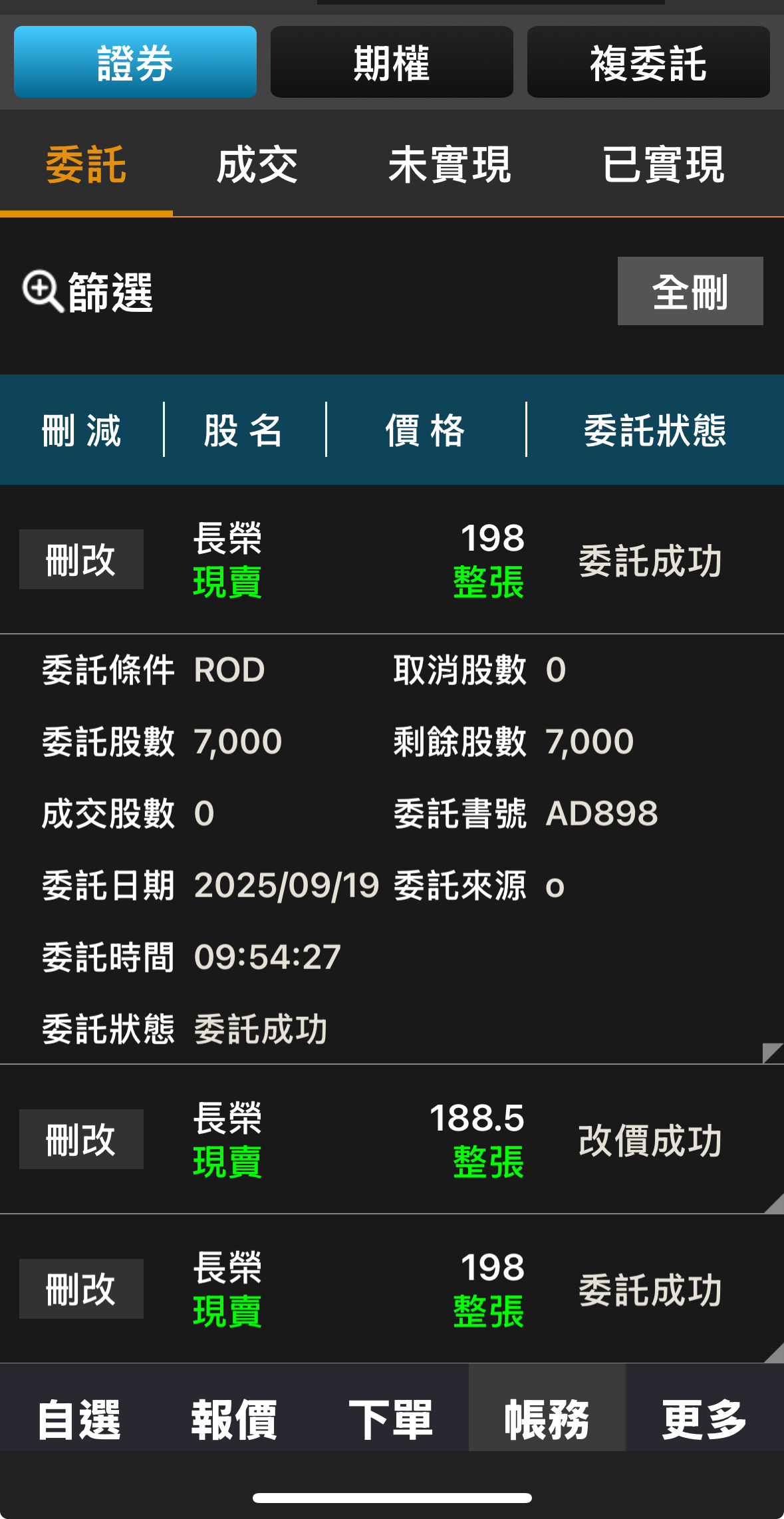Open the 複委託 segment

tap(648, 63)
